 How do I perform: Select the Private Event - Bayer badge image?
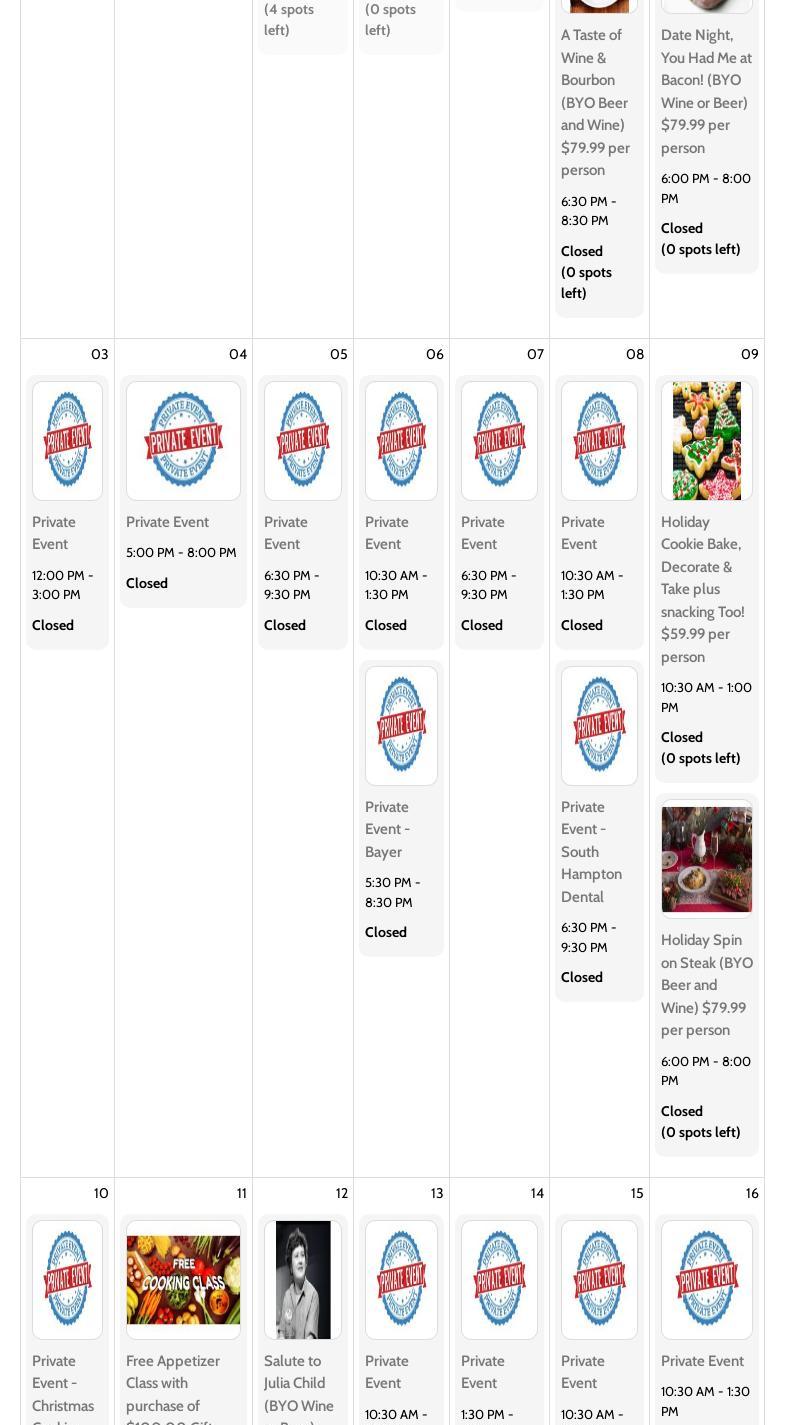click(x=401, y=725)
